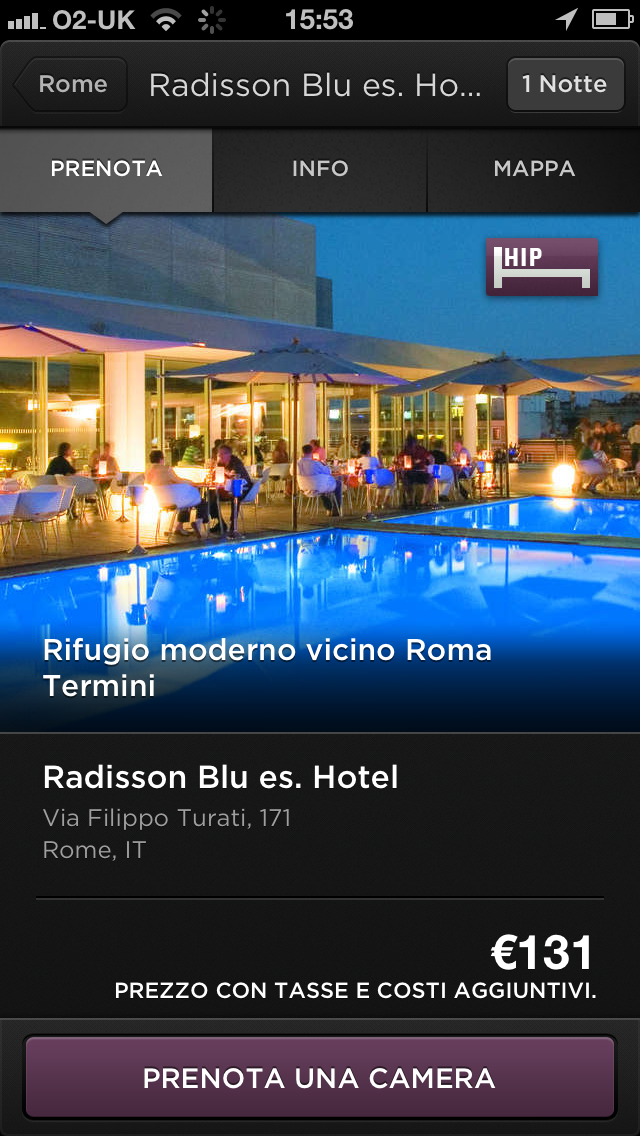This screenshot has width=640, height=1136.
Task: Change the 1 Notte stay length
Action: click(x=565, y=85)
